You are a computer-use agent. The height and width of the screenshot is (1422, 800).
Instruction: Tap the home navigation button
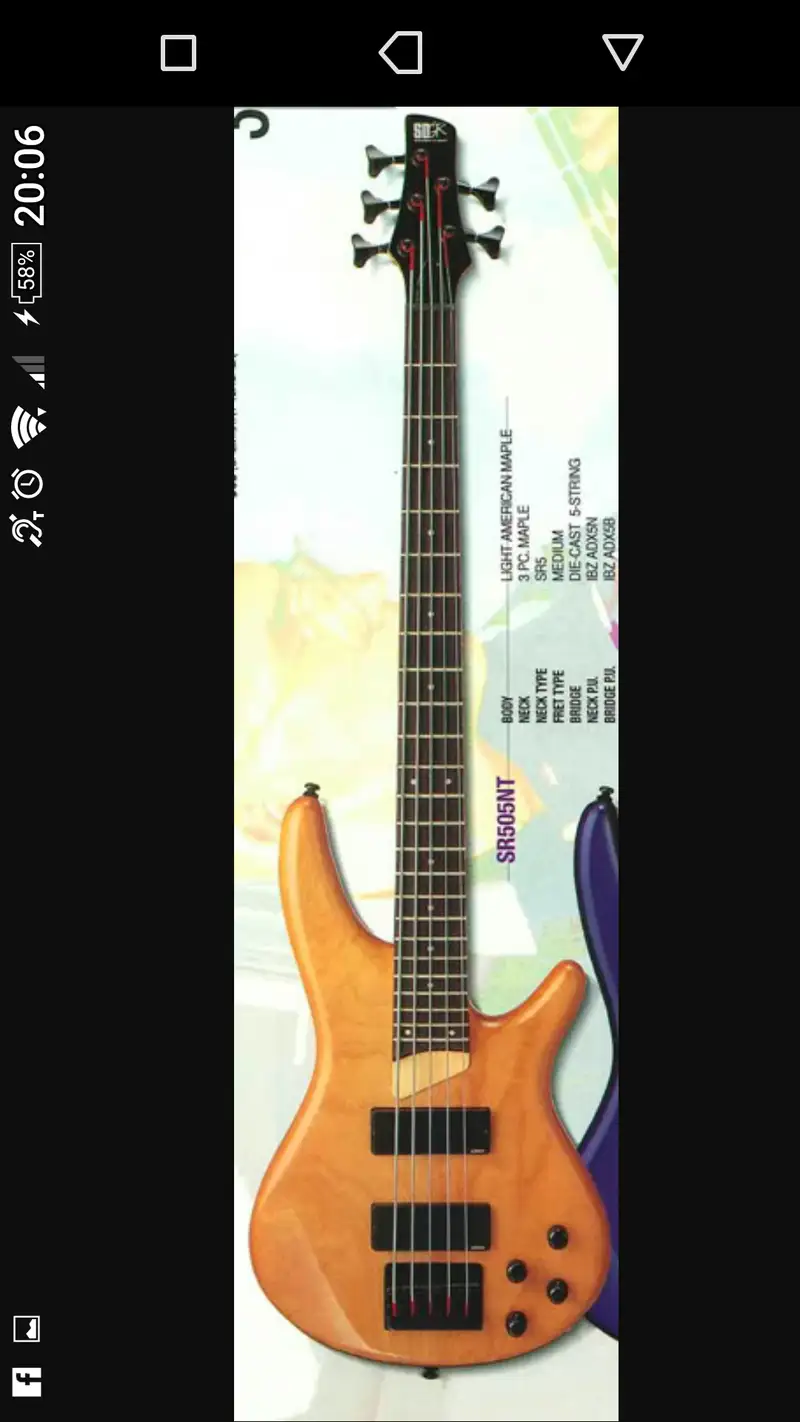tap(401, 52)
